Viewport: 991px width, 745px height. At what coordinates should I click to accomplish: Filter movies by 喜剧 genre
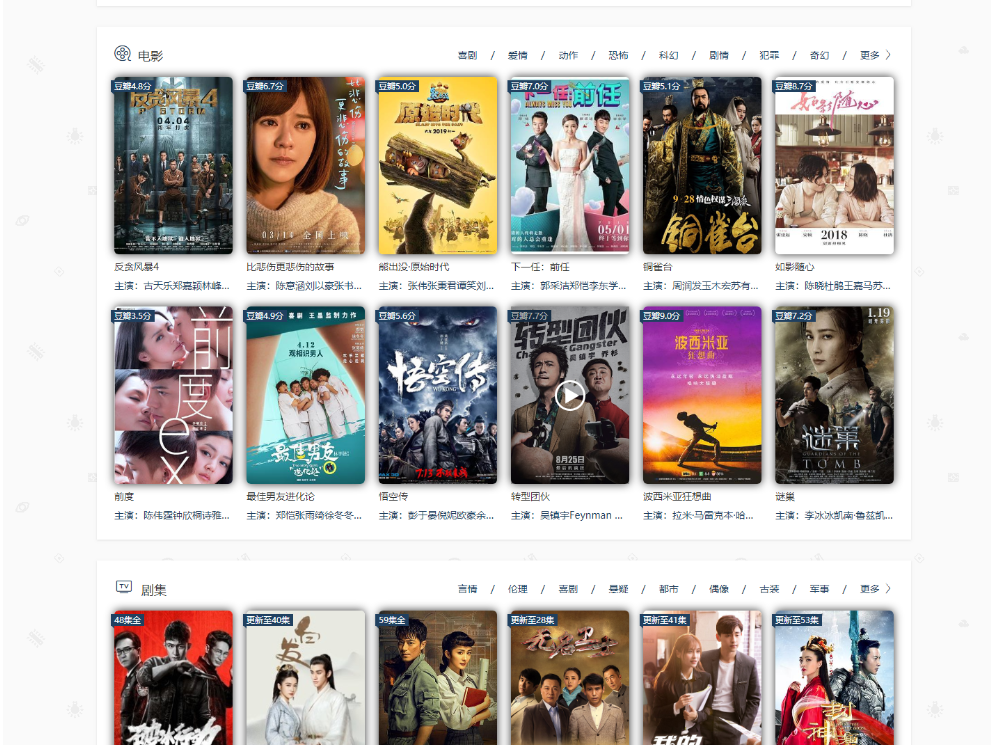(x=467, y=55)
